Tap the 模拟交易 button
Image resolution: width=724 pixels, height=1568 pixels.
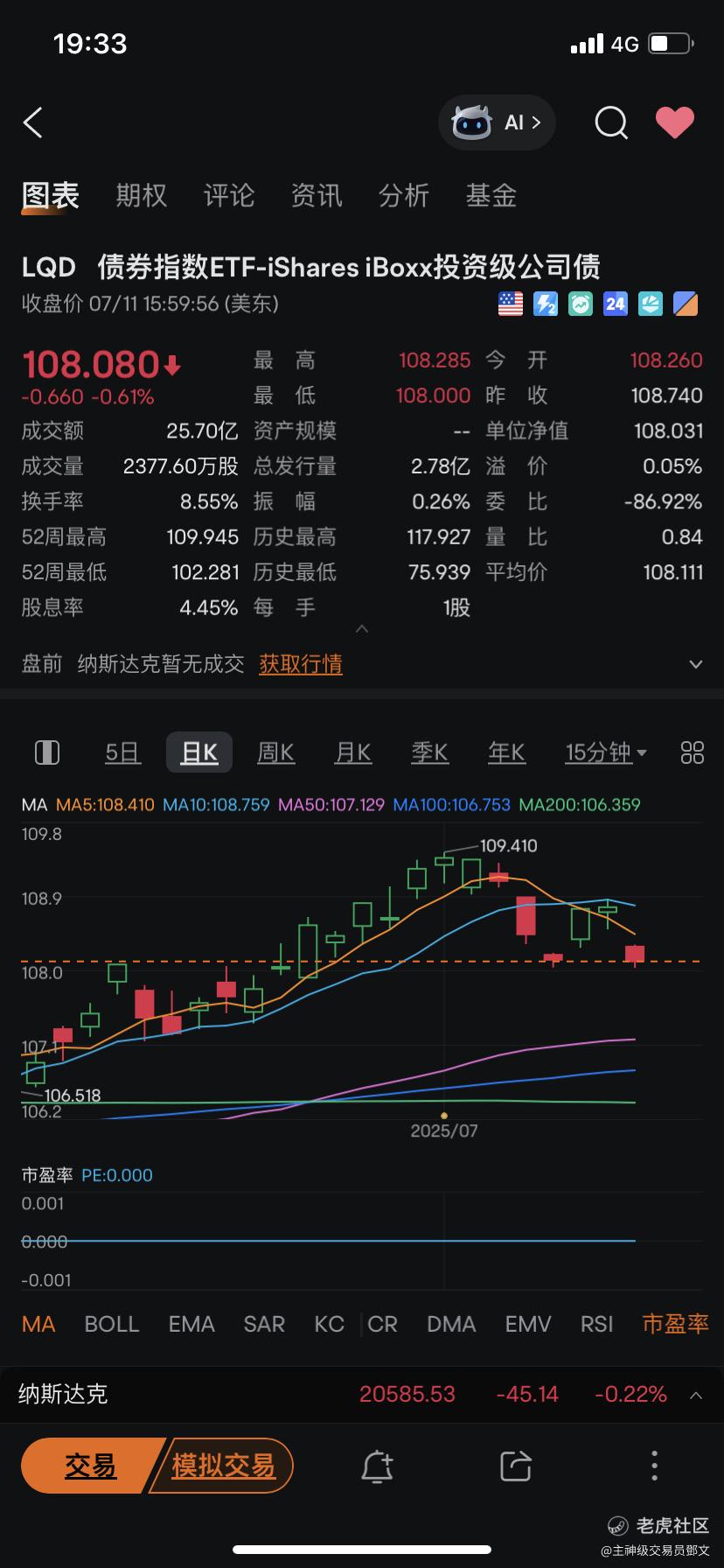223,1466
